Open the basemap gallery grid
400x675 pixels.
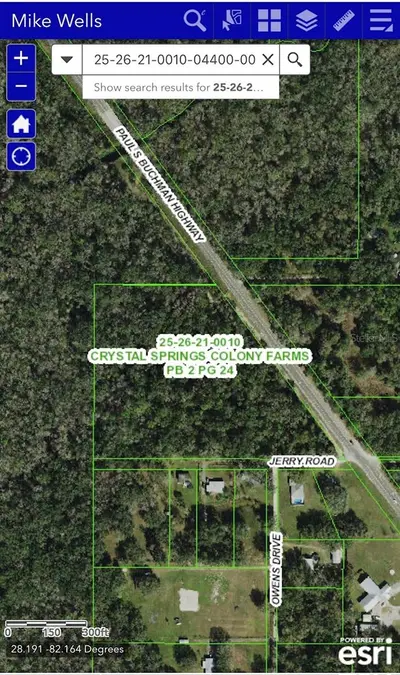(270, 20)
